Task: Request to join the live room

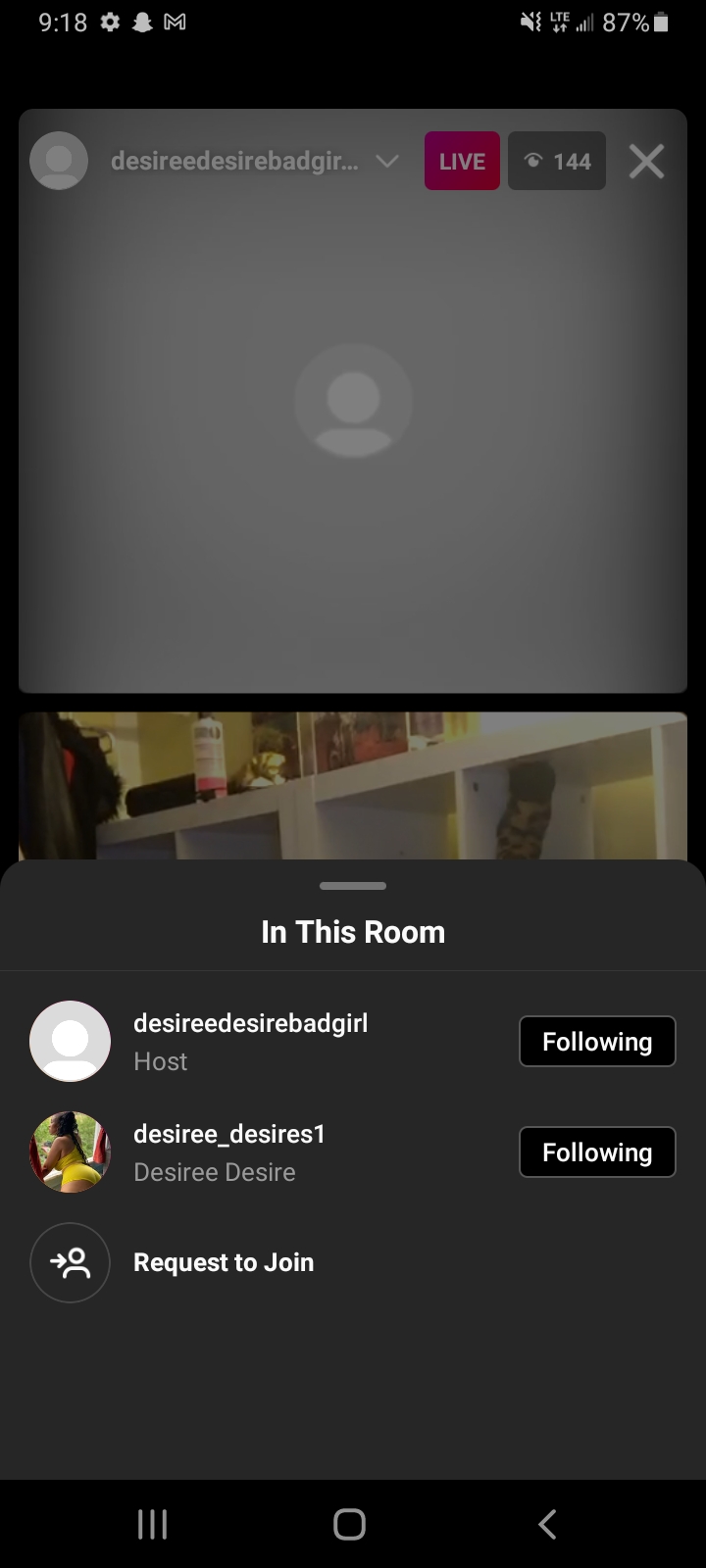Action: coord(223,1262)
